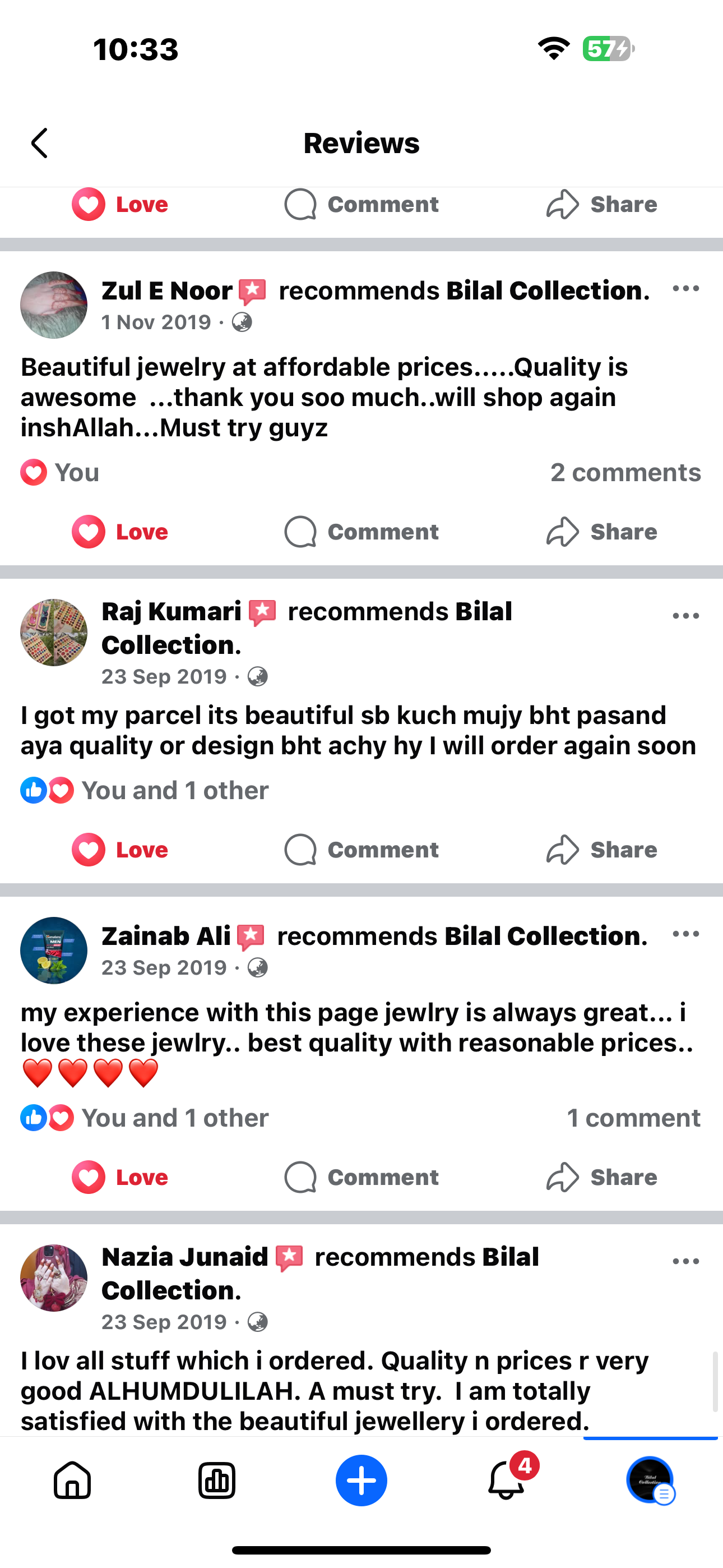Open Raj Kumari's profile picture
The image size is (723, 1568).
(x=54, y=633)
